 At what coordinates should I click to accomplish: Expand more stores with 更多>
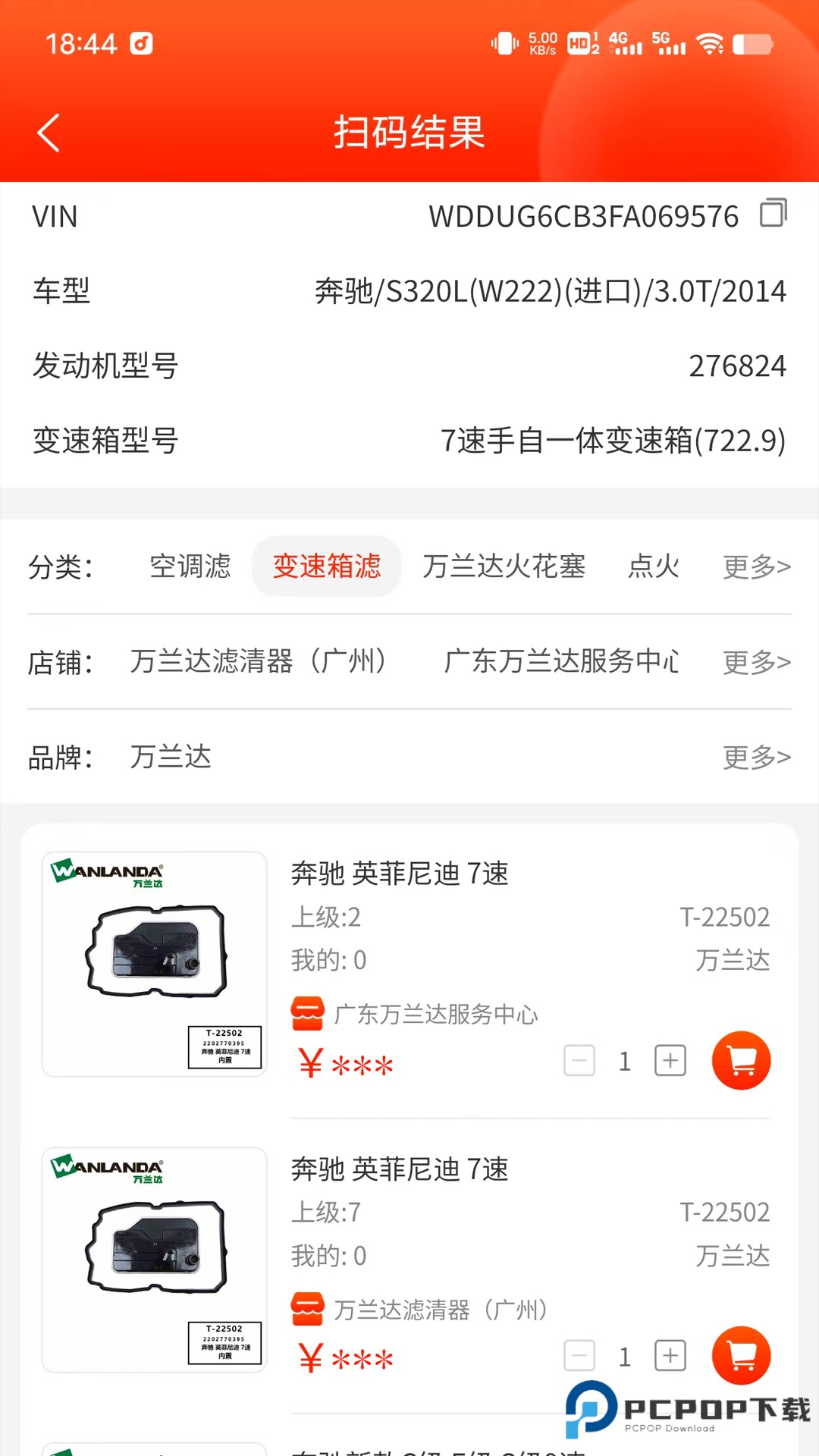tap(756, 663)
